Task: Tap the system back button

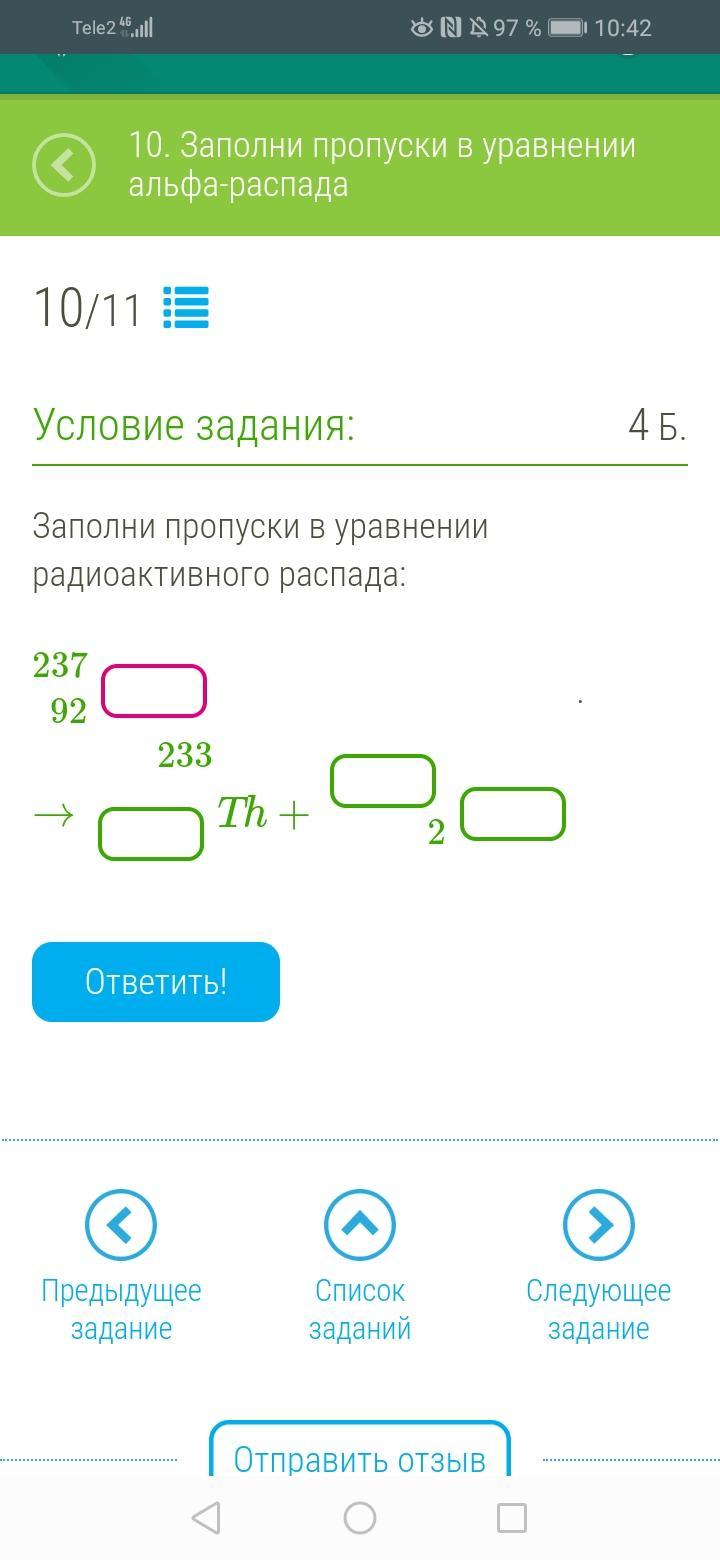Action: point(206,1518)
